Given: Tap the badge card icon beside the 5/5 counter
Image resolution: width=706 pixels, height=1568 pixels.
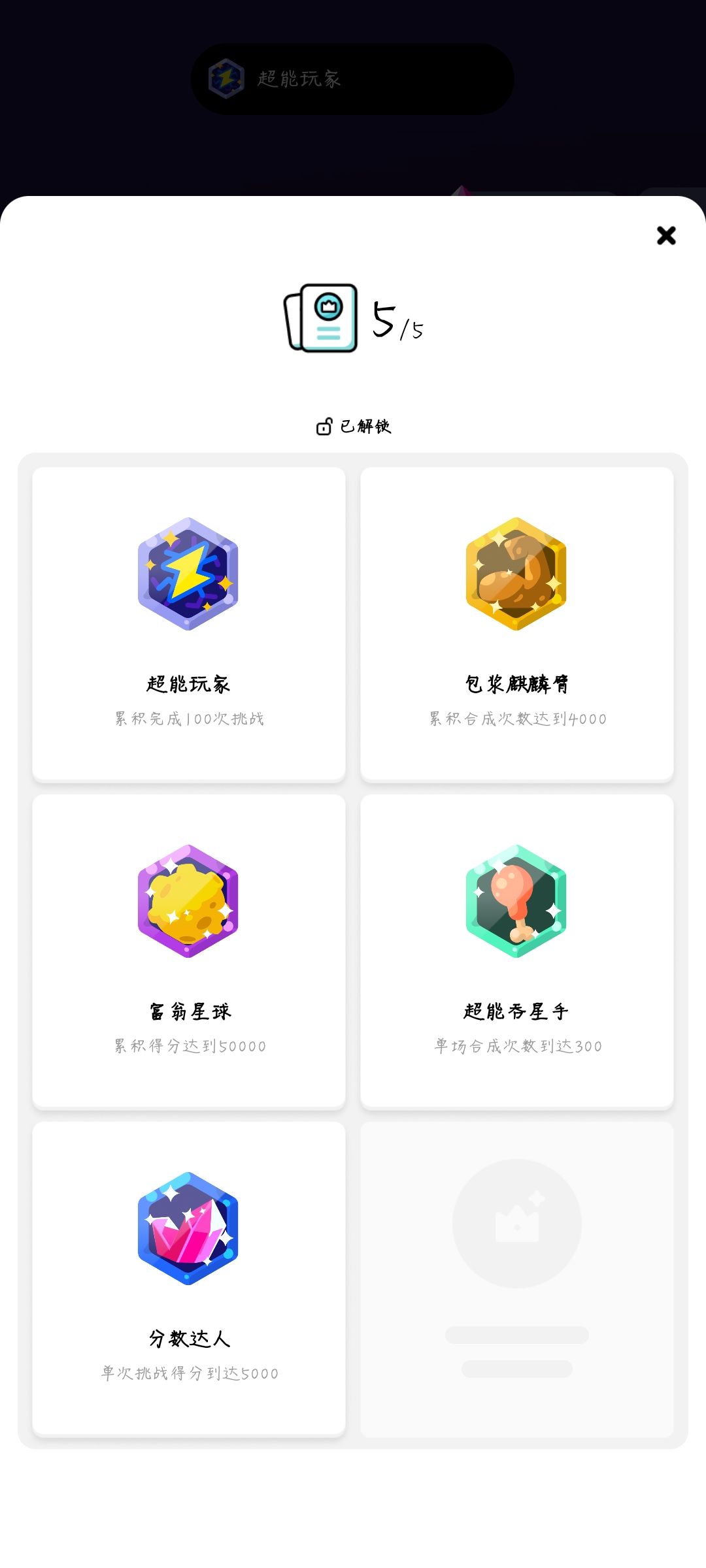Looking at the screenshot, I should tap(320, 317).
